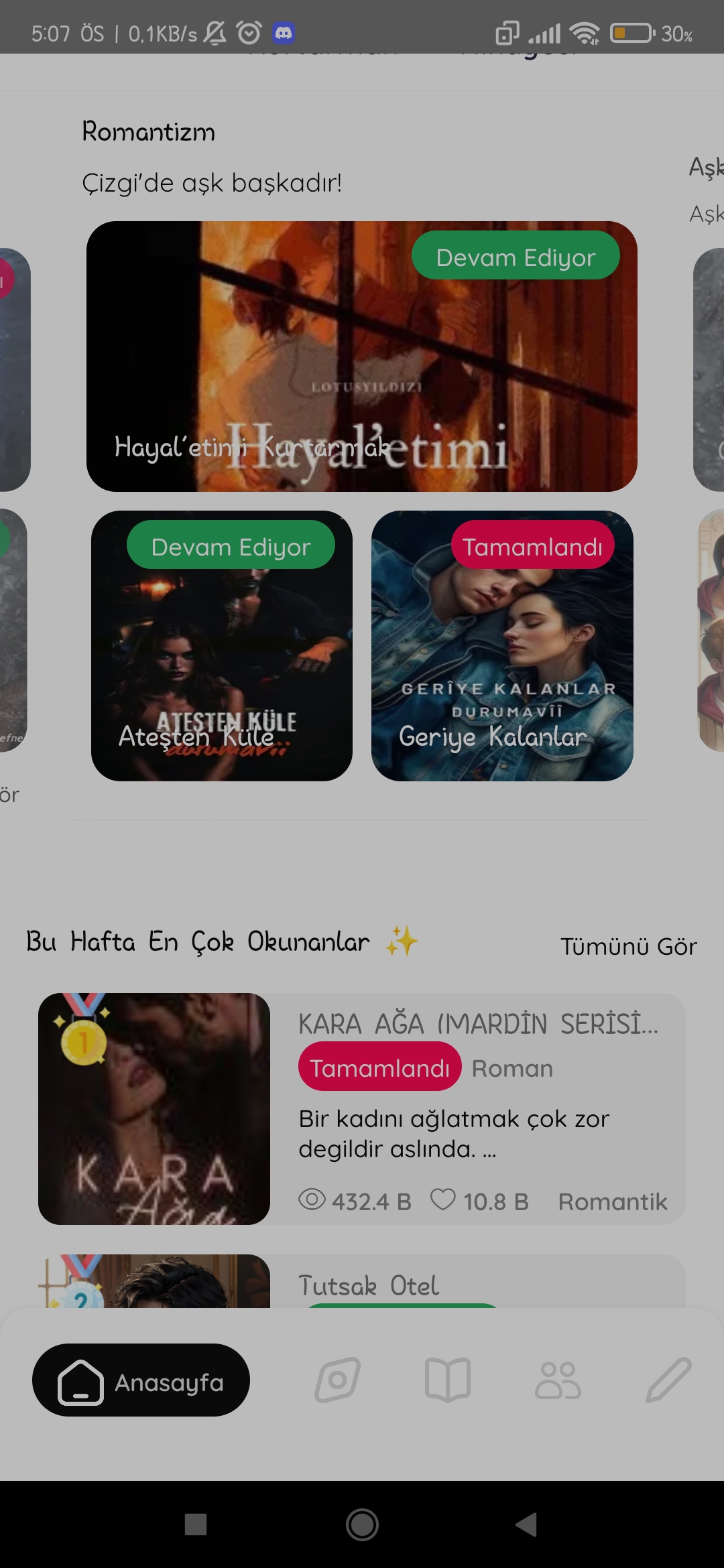This screenshot has width=724, height=1568.
Task: Open Tutsak Otel story card
Action: 362,1281
